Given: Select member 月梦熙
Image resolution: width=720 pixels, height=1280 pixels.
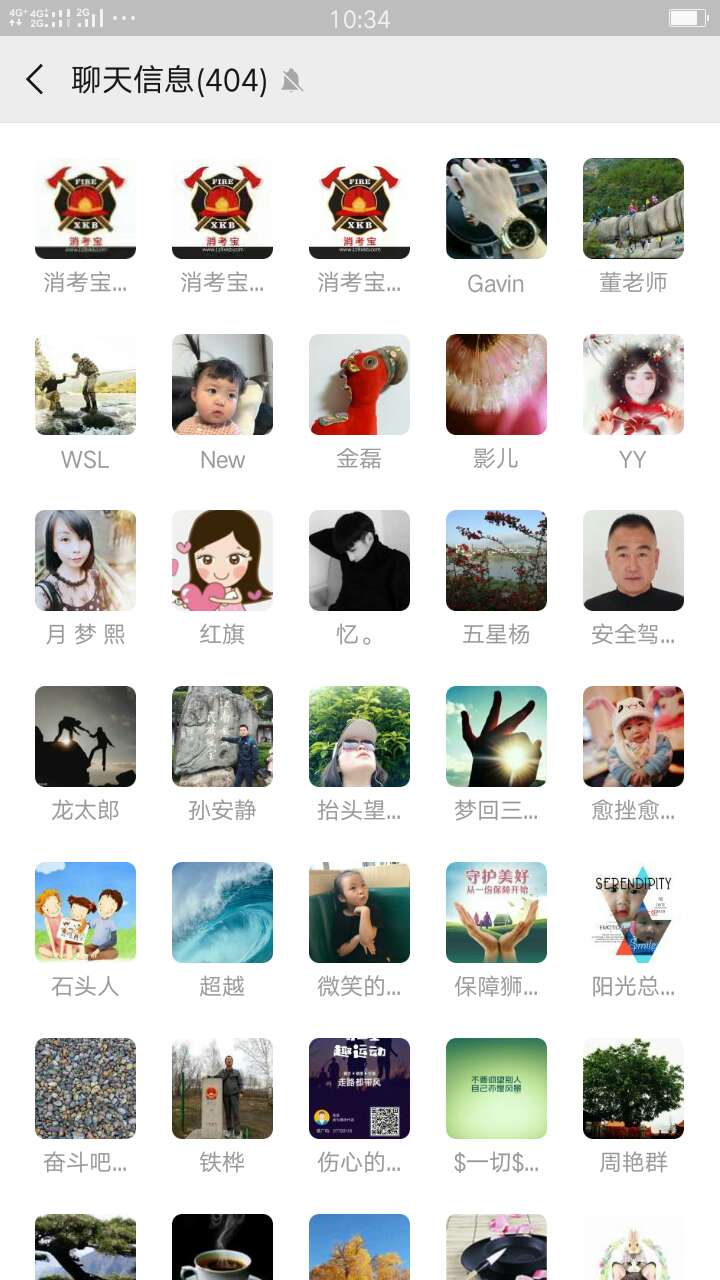Looking at the screenshot, I should click(85, 561).
